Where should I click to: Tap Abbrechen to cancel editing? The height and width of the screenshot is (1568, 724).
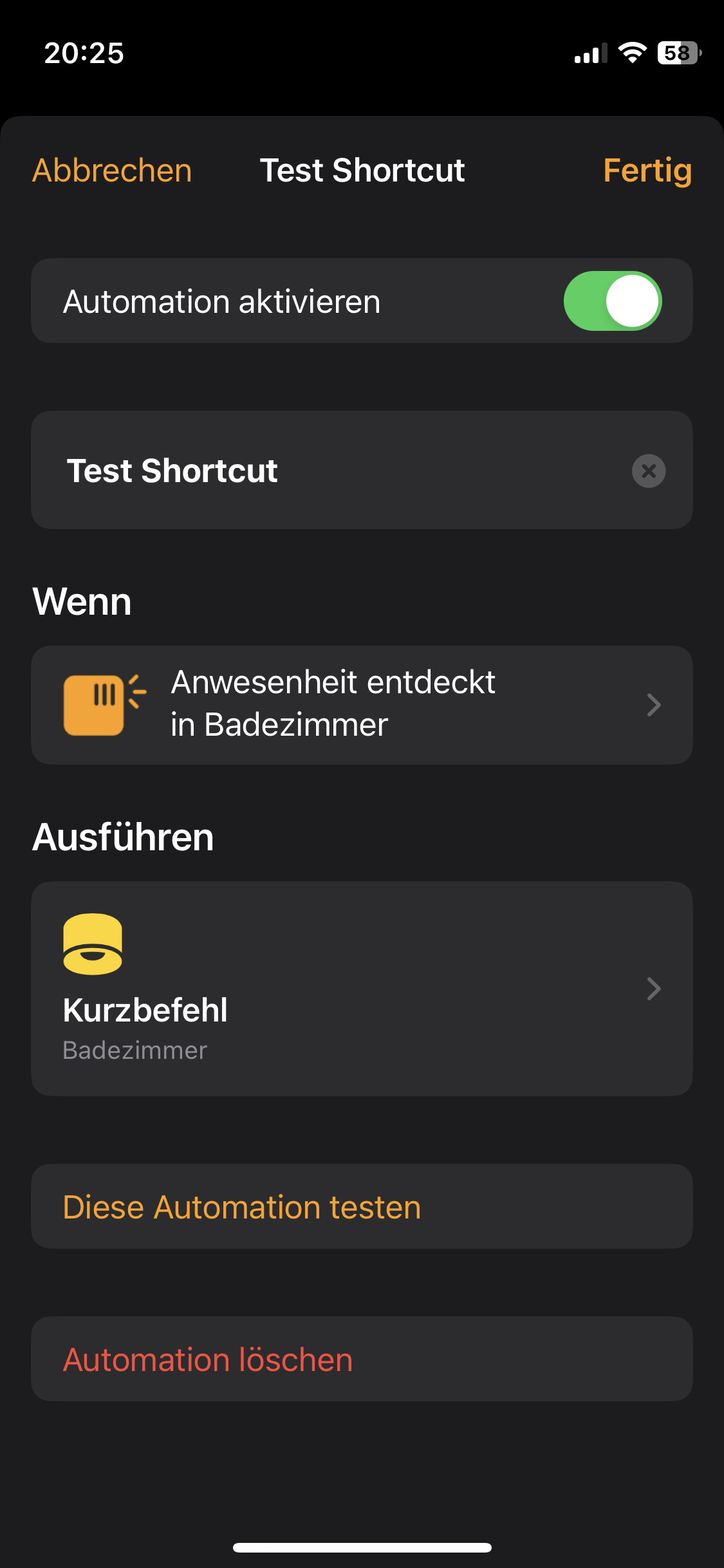click(112, 171)
